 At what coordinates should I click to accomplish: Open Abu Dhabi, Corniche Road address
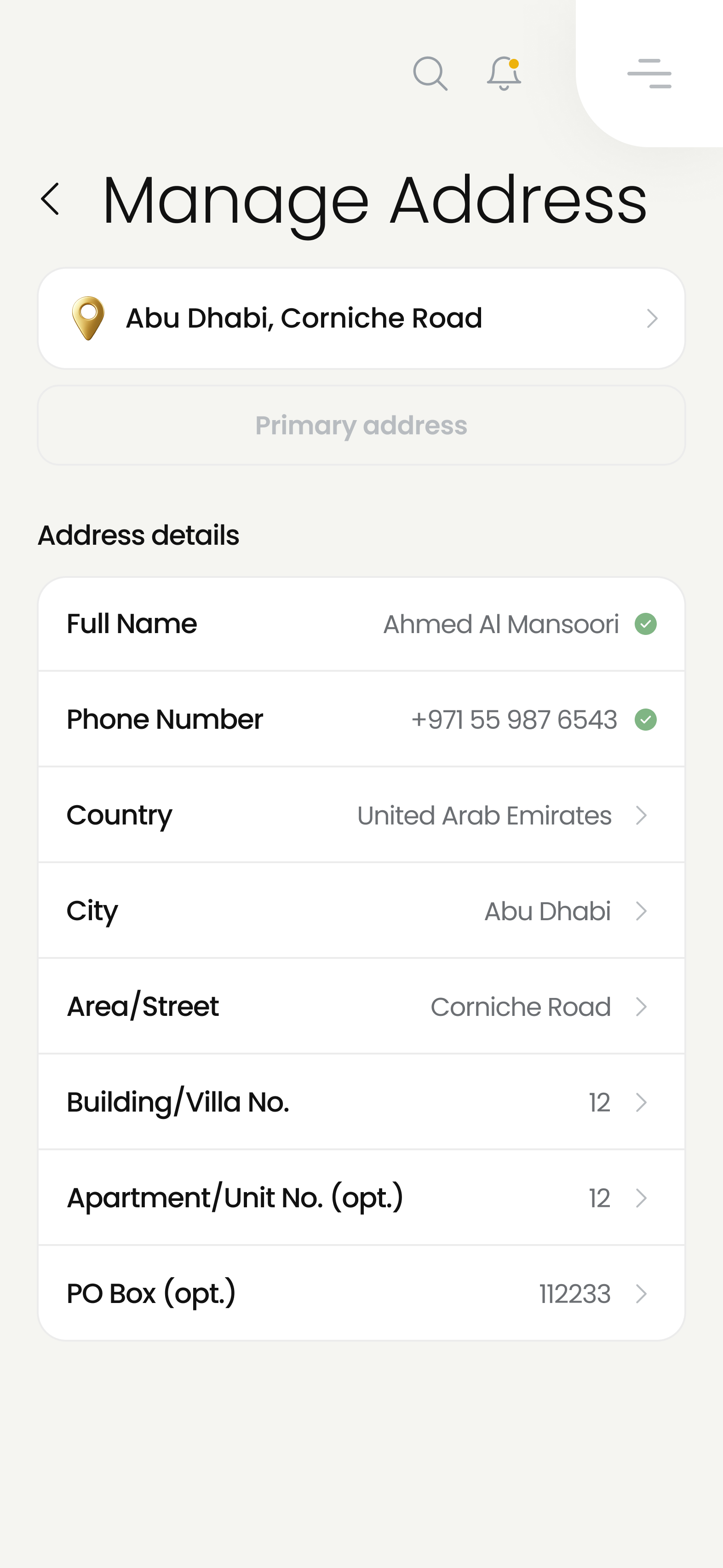click(x=361, y=318)
